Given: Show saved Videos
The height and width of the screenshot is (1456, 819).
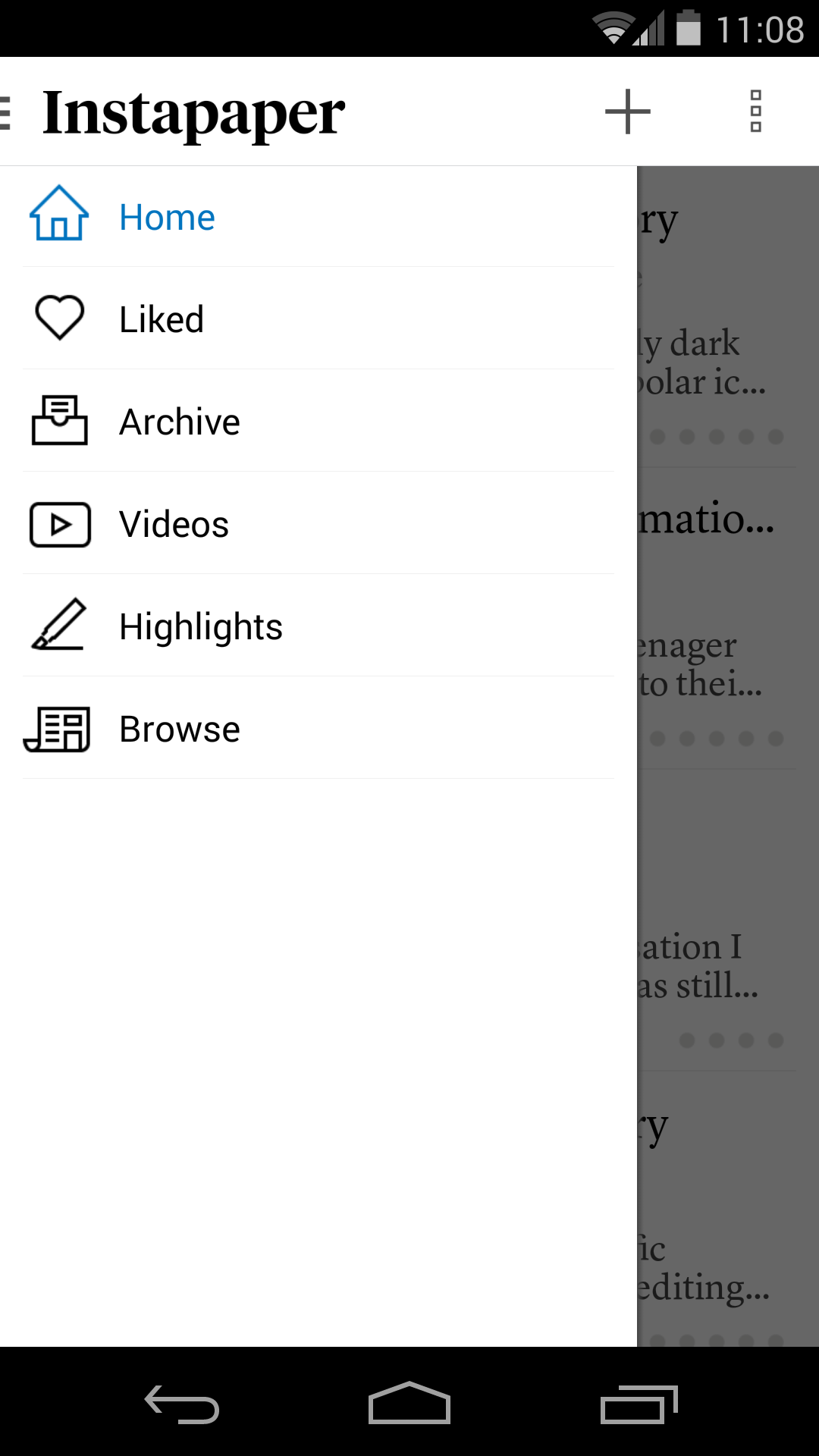Looking at the screenshot, I should [x=174, y=524].
